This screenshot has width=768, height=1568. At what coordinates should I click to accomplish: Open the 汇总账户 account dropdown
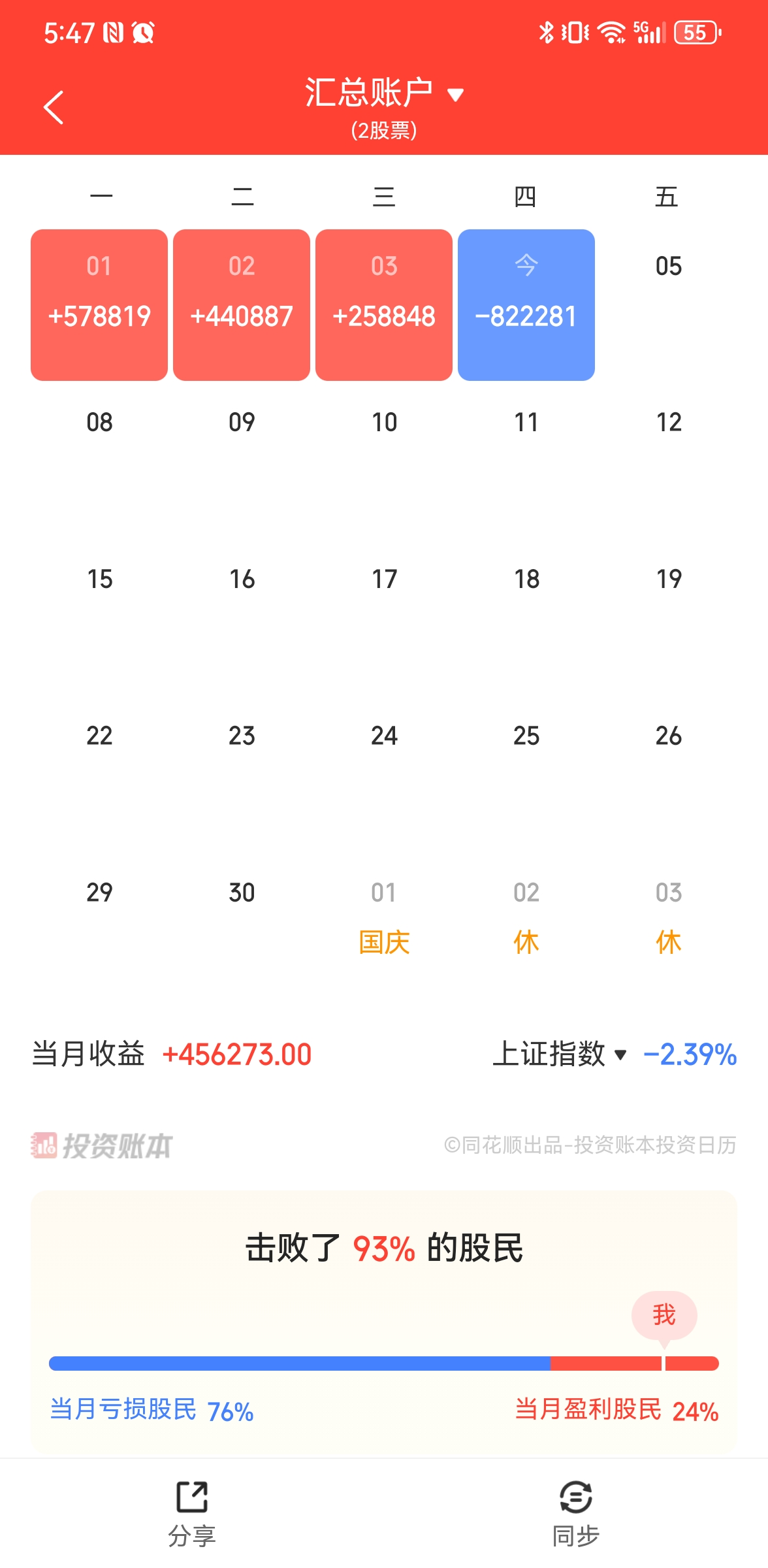tap(384, 95)
